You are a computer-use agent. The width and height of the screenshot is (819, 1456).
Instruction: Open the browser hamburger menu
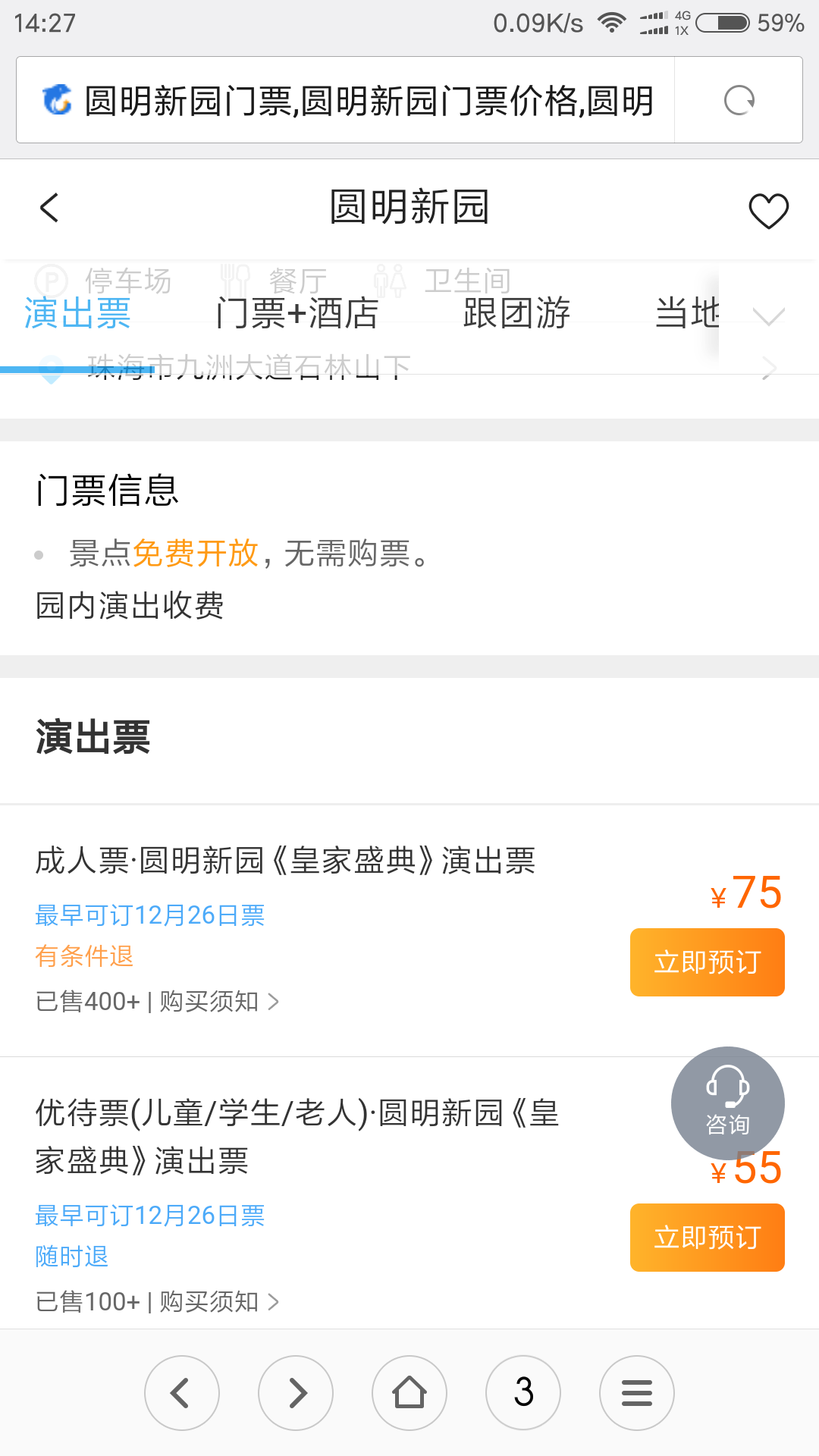pos(637,1393)
